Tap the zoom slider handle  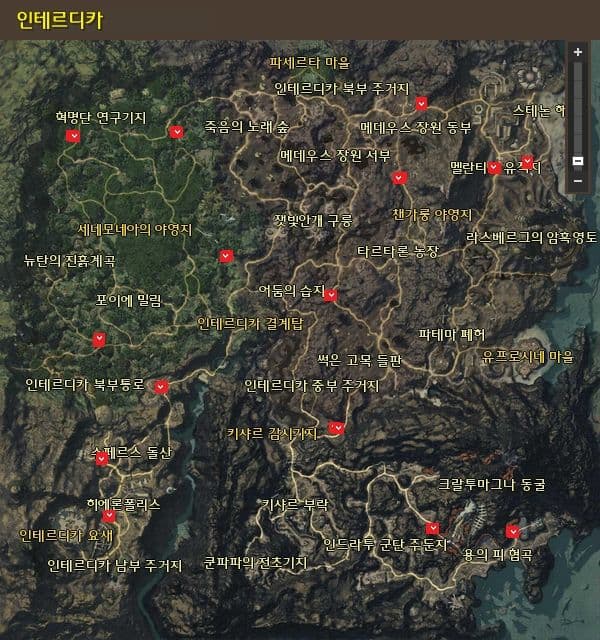(x=577, y=161)
